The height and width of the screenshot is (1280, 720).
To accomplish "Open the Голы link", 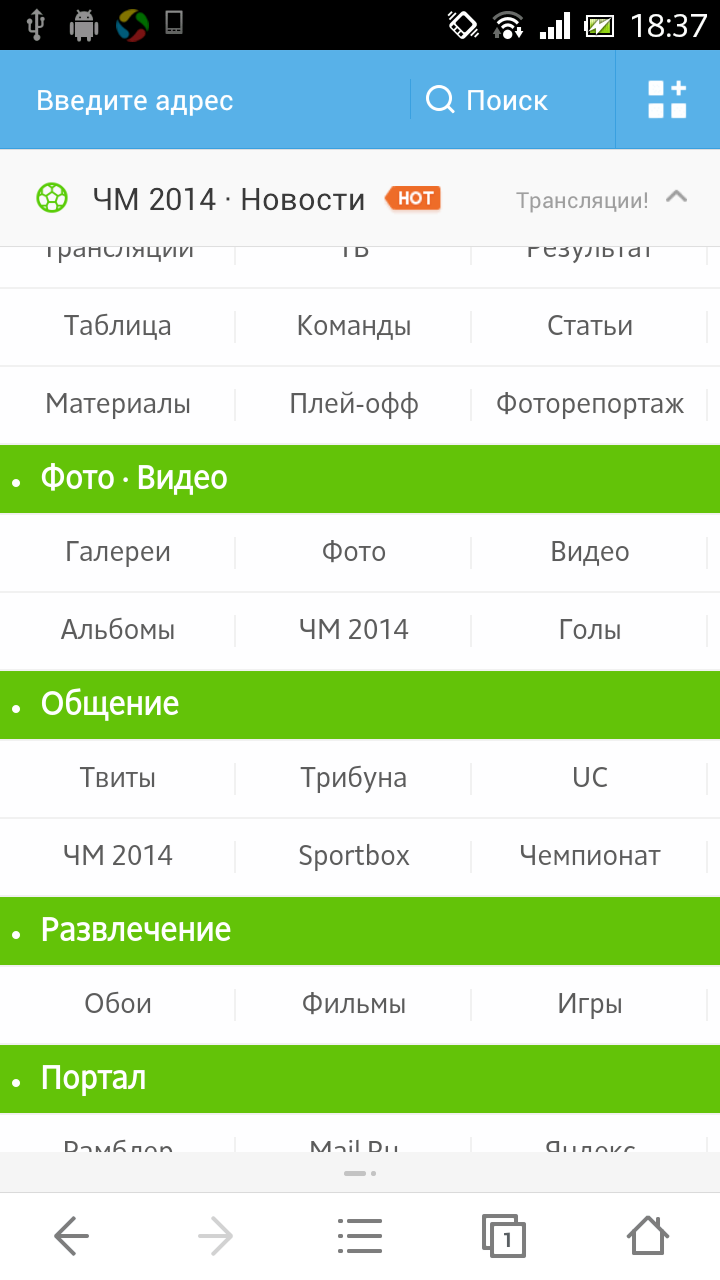I will point(590,630).
